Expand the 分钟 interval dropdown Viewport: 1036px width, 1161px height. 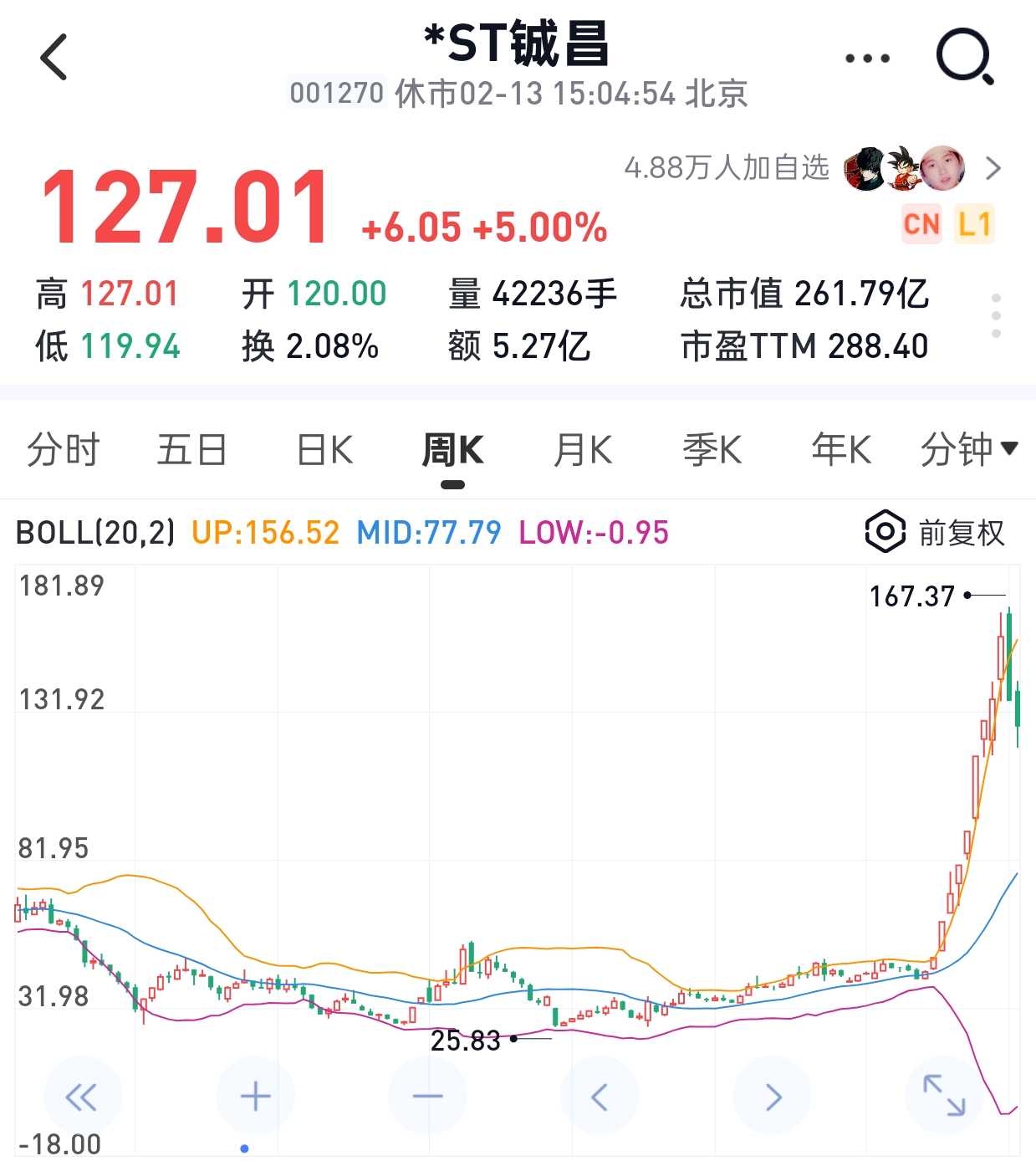click(968, 450)
